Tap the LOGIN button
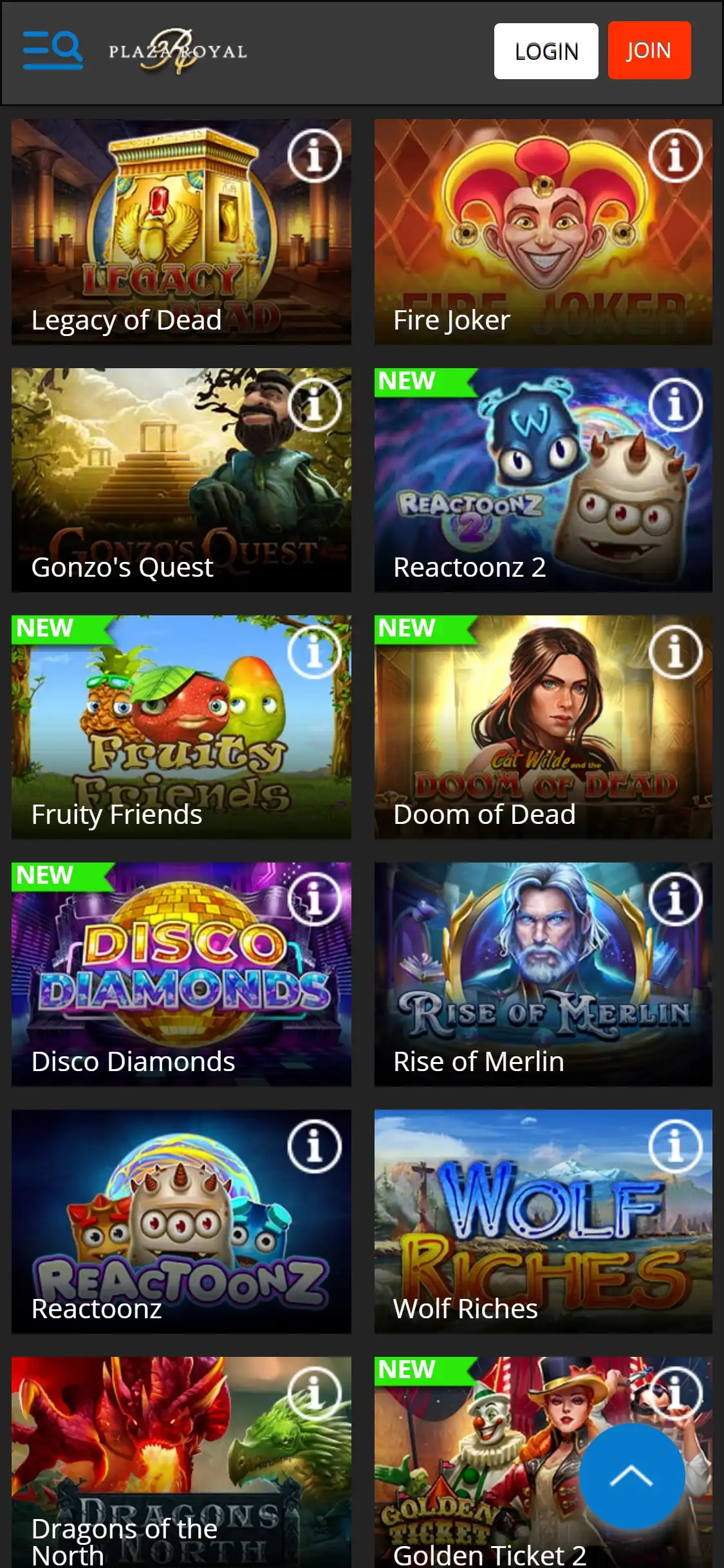 546,51
